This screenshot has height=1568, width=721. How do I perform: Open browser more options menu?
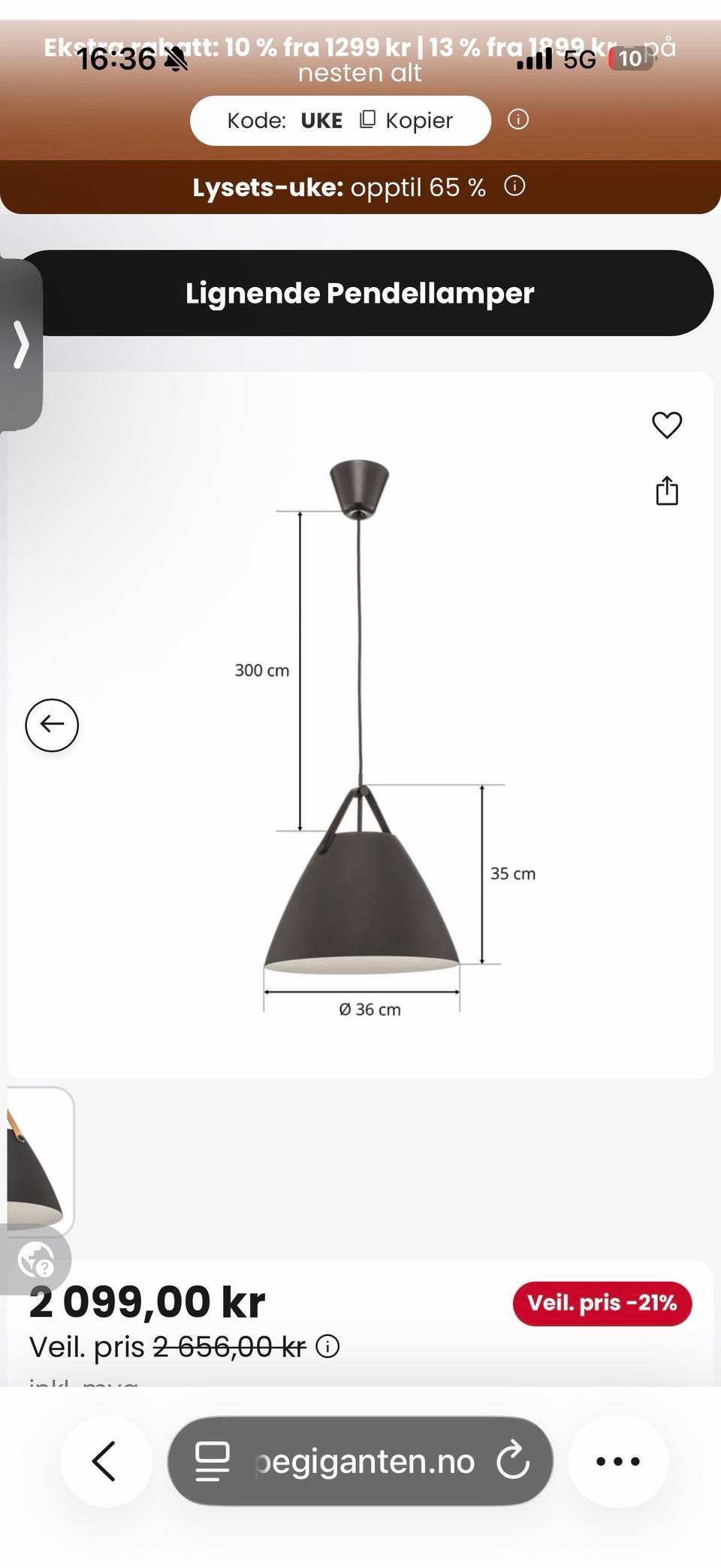(617, 1461)
